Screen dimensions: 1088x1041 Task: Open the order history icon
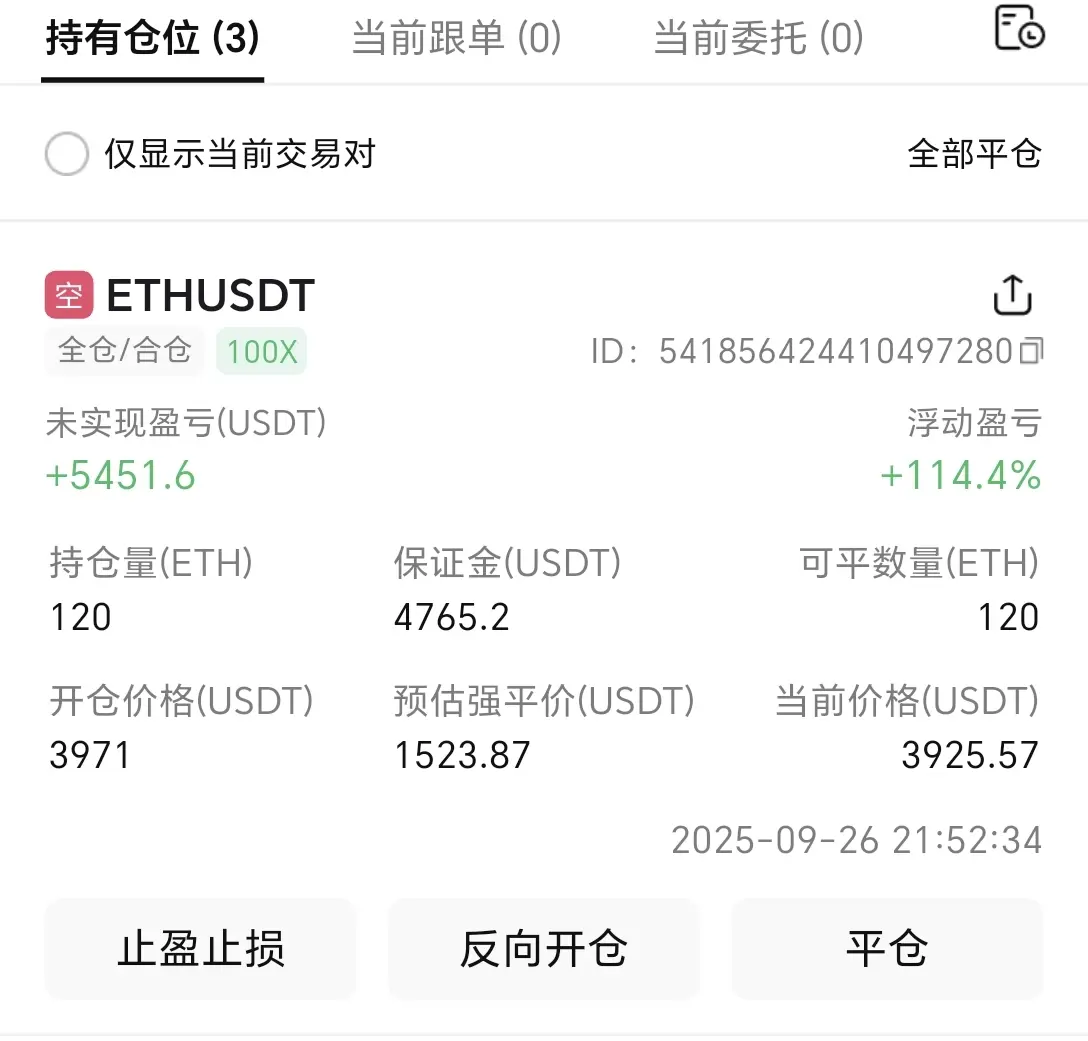[1019, 27]
